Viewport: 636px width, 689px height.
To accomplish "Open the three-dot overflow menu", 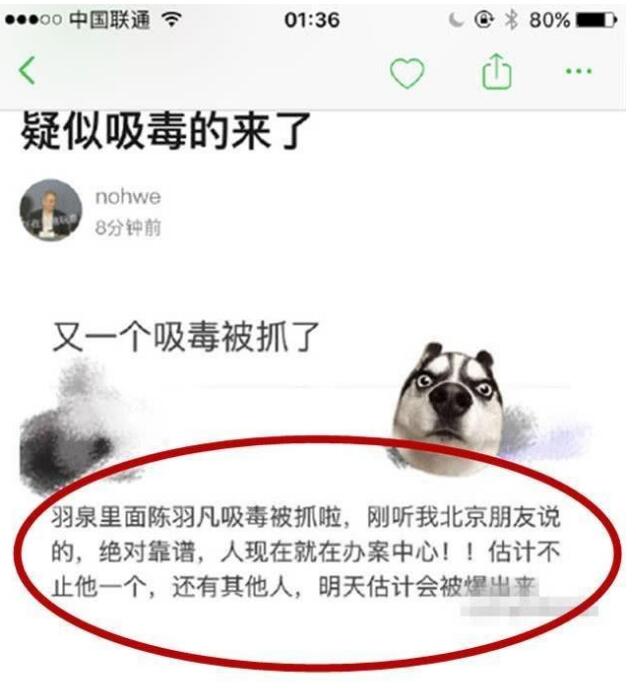I will (579, 72).
